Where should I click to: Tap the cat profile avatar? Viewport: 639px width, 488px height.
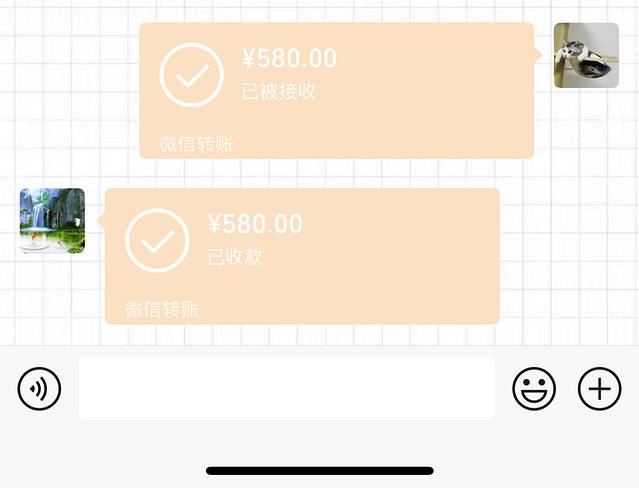pos(586,55)
